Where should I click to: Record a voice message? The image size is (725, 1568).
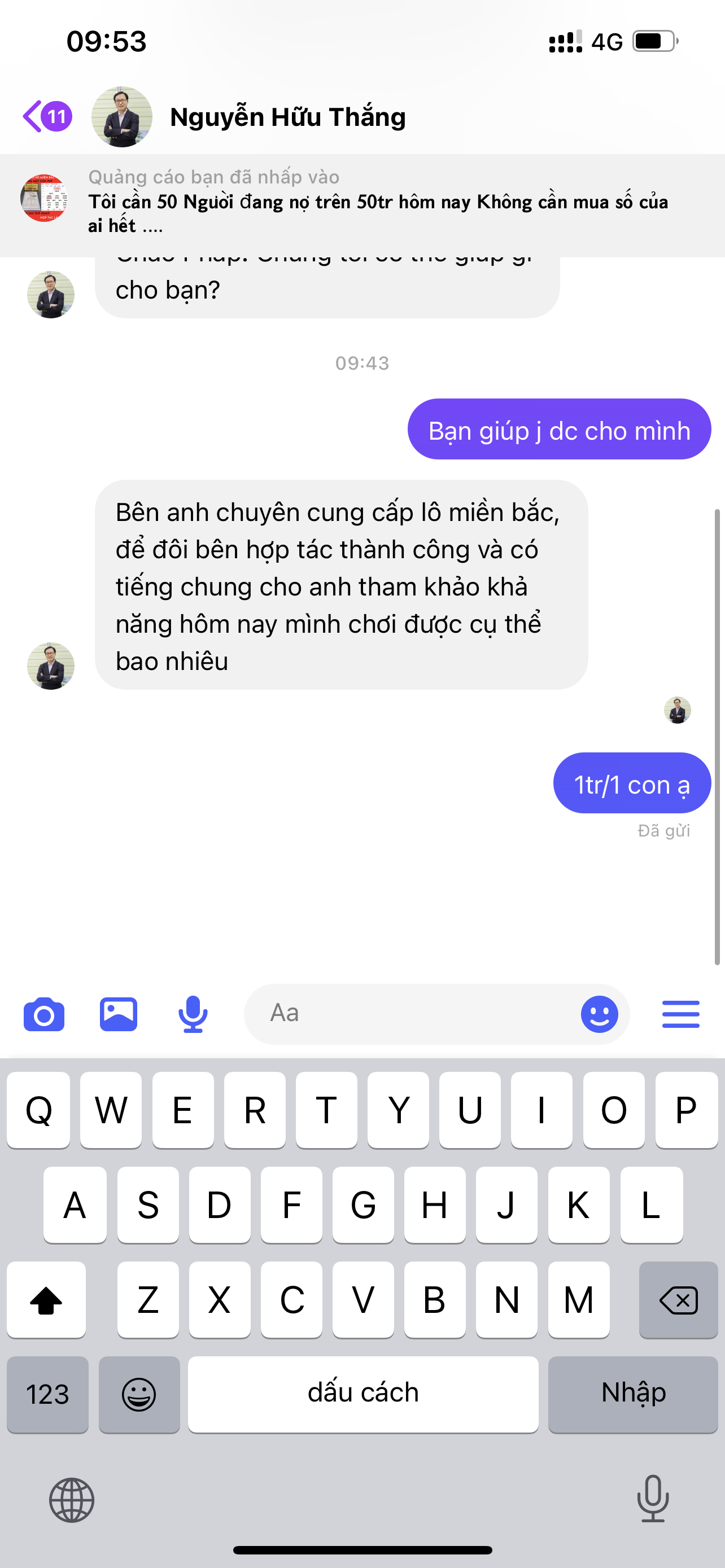pyautogui.click(x=193, y=1014)
